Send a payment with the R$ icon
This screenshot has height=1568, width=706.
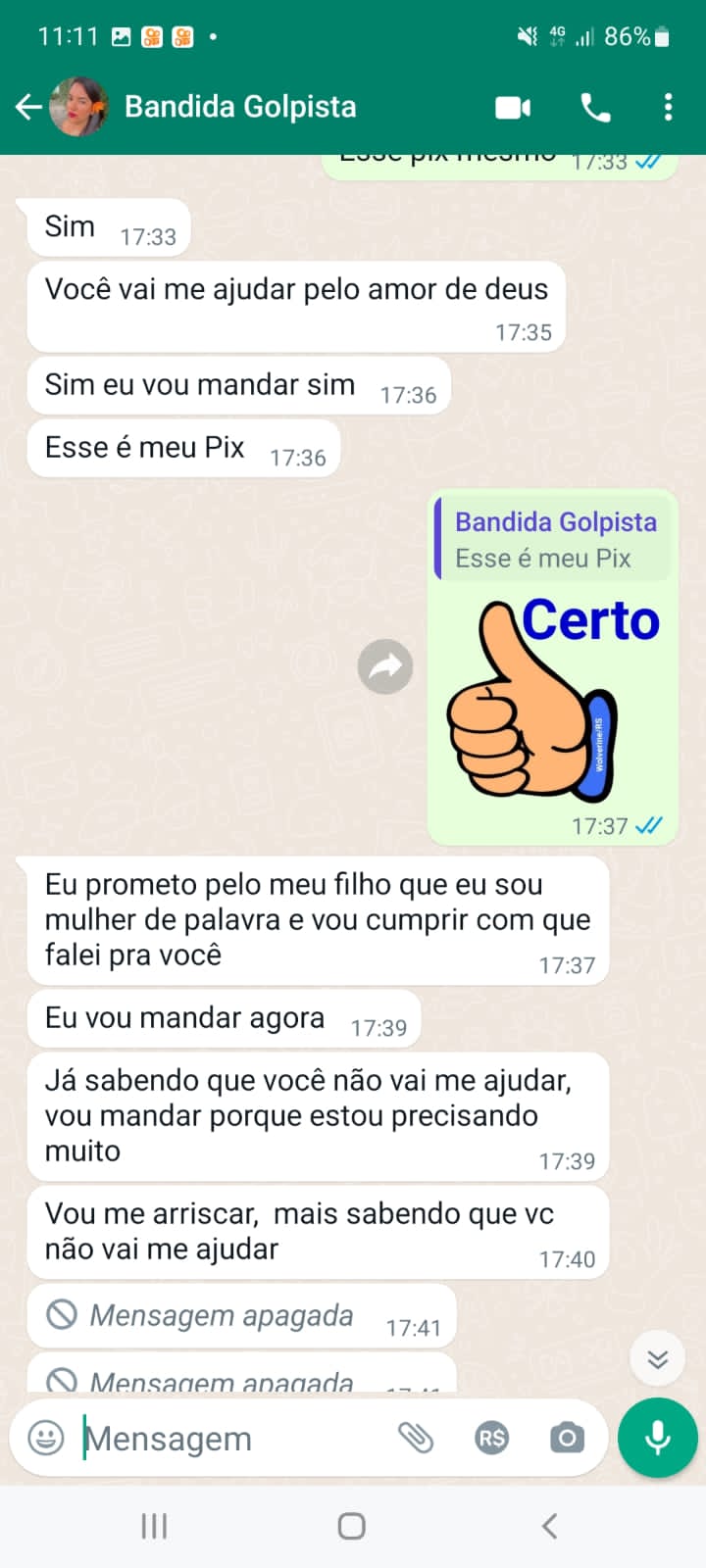491,1438
